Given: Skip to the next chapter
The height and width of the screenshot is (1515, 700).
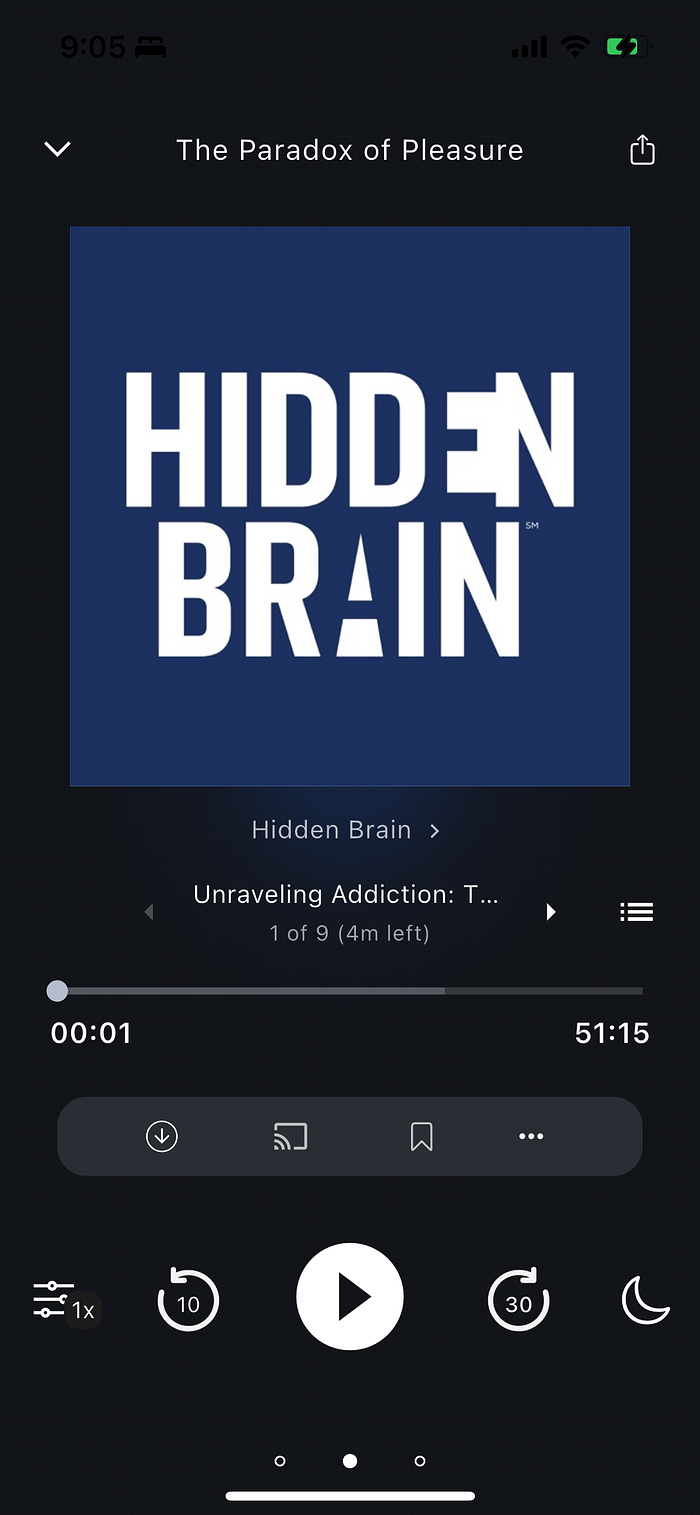Looking at the screenshot, I should (x=550, y=912).
